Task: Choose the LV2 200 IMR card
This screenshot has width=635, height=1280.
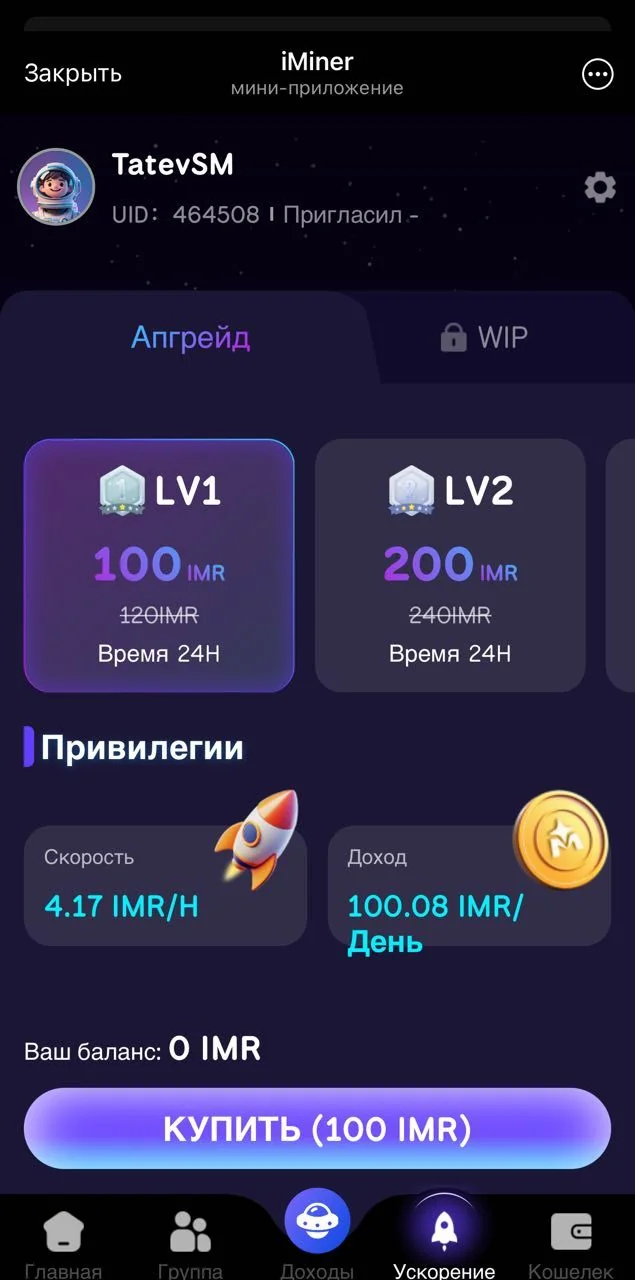Action: point(450,565)
